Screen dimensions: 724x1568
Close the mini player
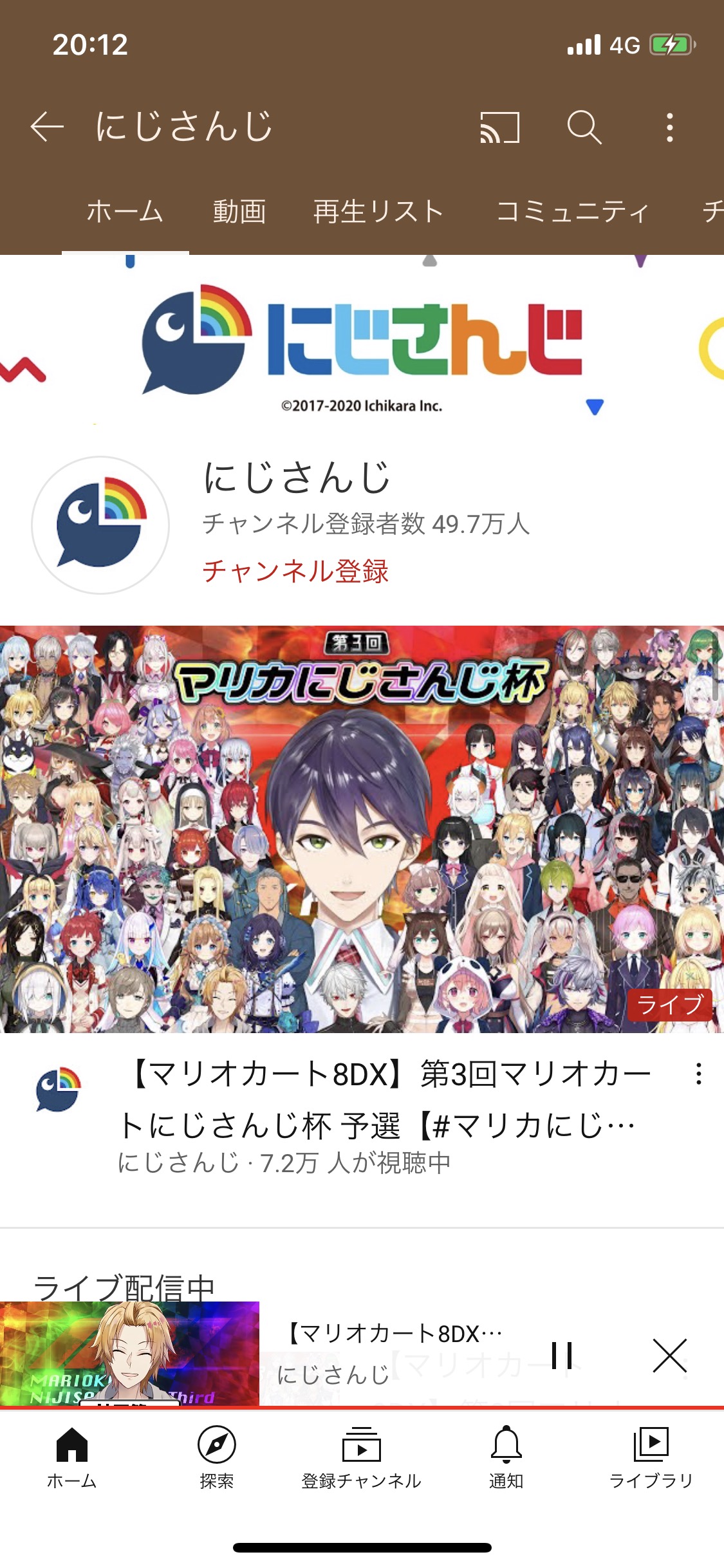pos(670,1354)
